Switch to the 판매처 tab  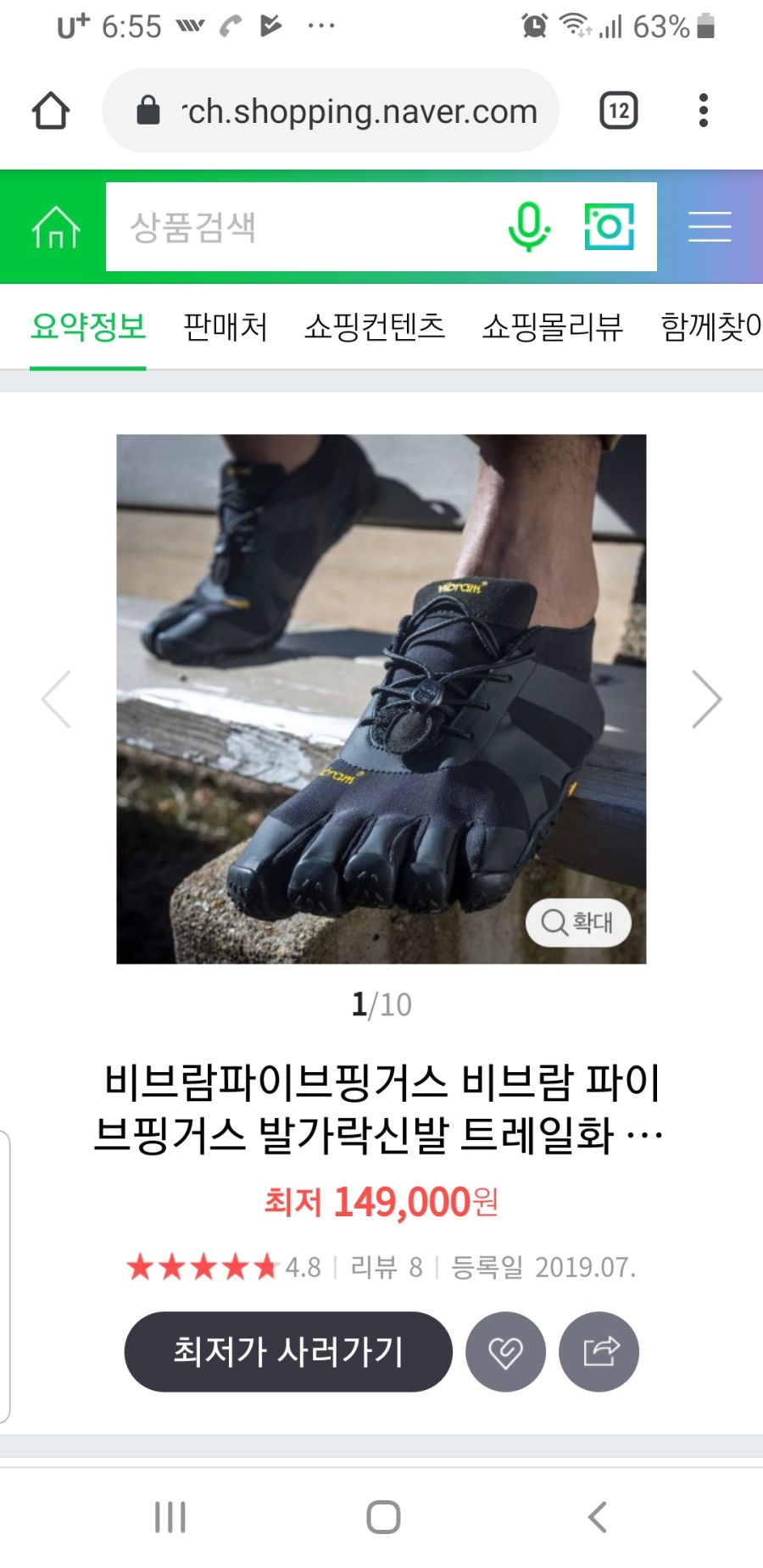226,326
